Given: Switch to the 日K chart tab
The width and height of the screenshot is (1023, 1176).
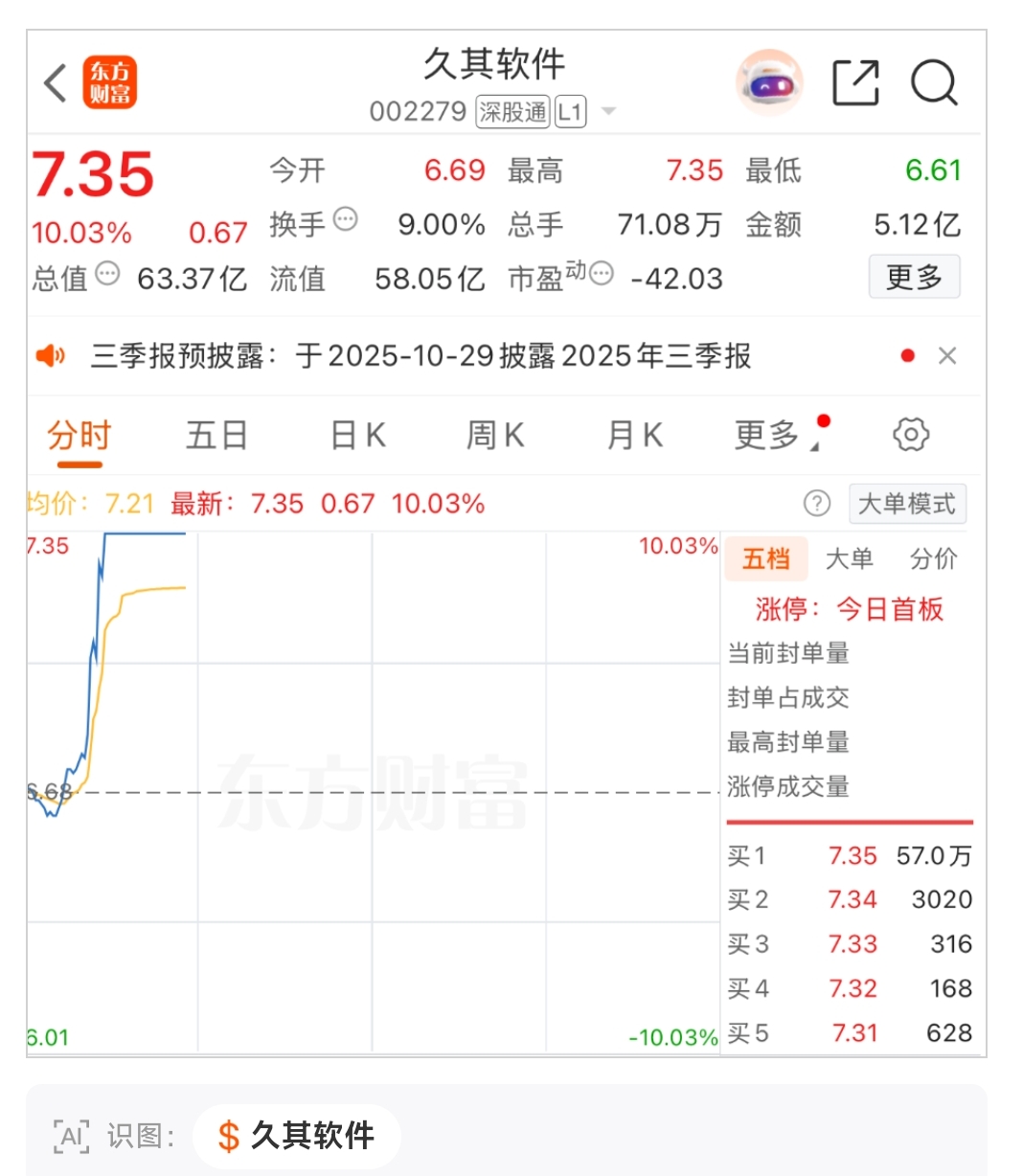Looking at the screenshot, I should point(356,435).
